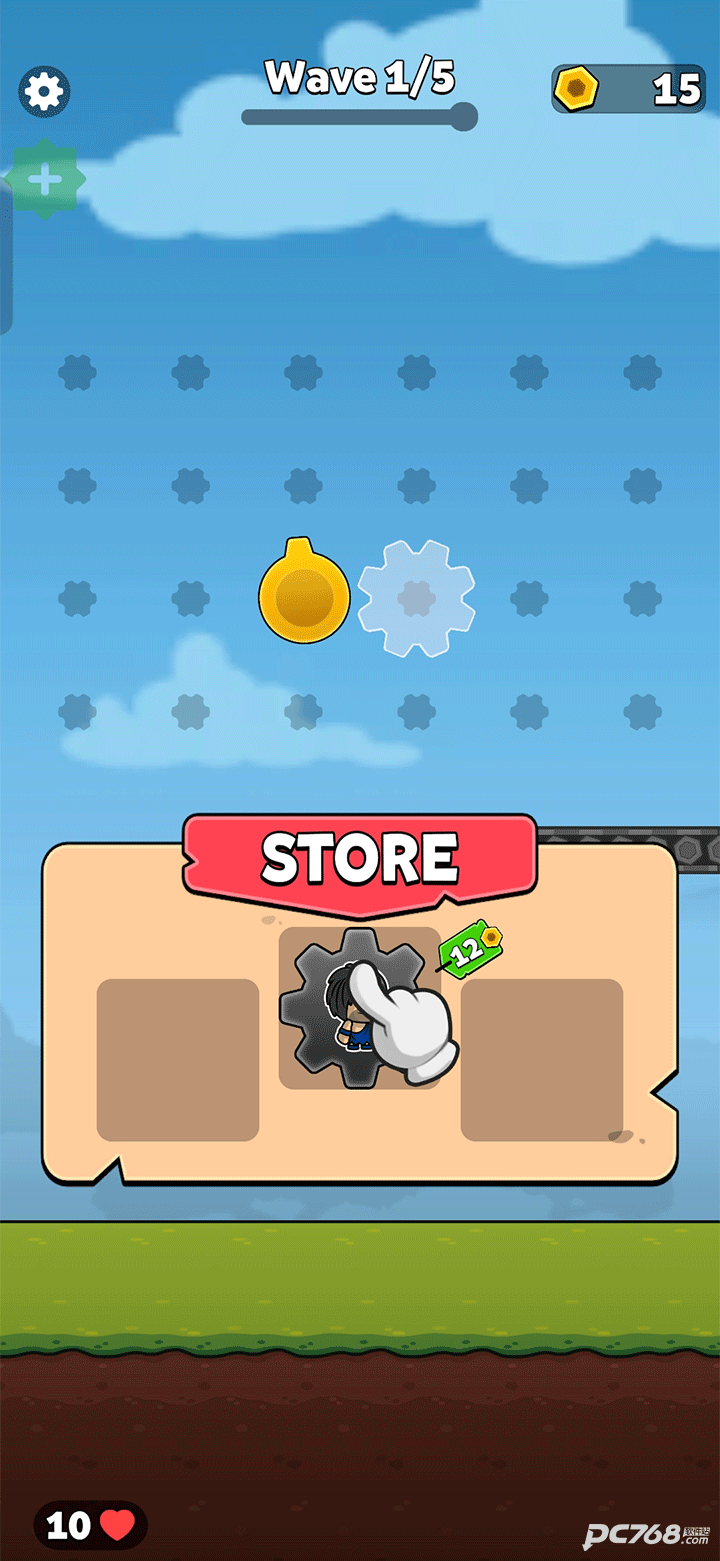This screenshot has height=1561, width=720.
Task: Tap the yellow coin generator
Action: (x=304, y=594)
